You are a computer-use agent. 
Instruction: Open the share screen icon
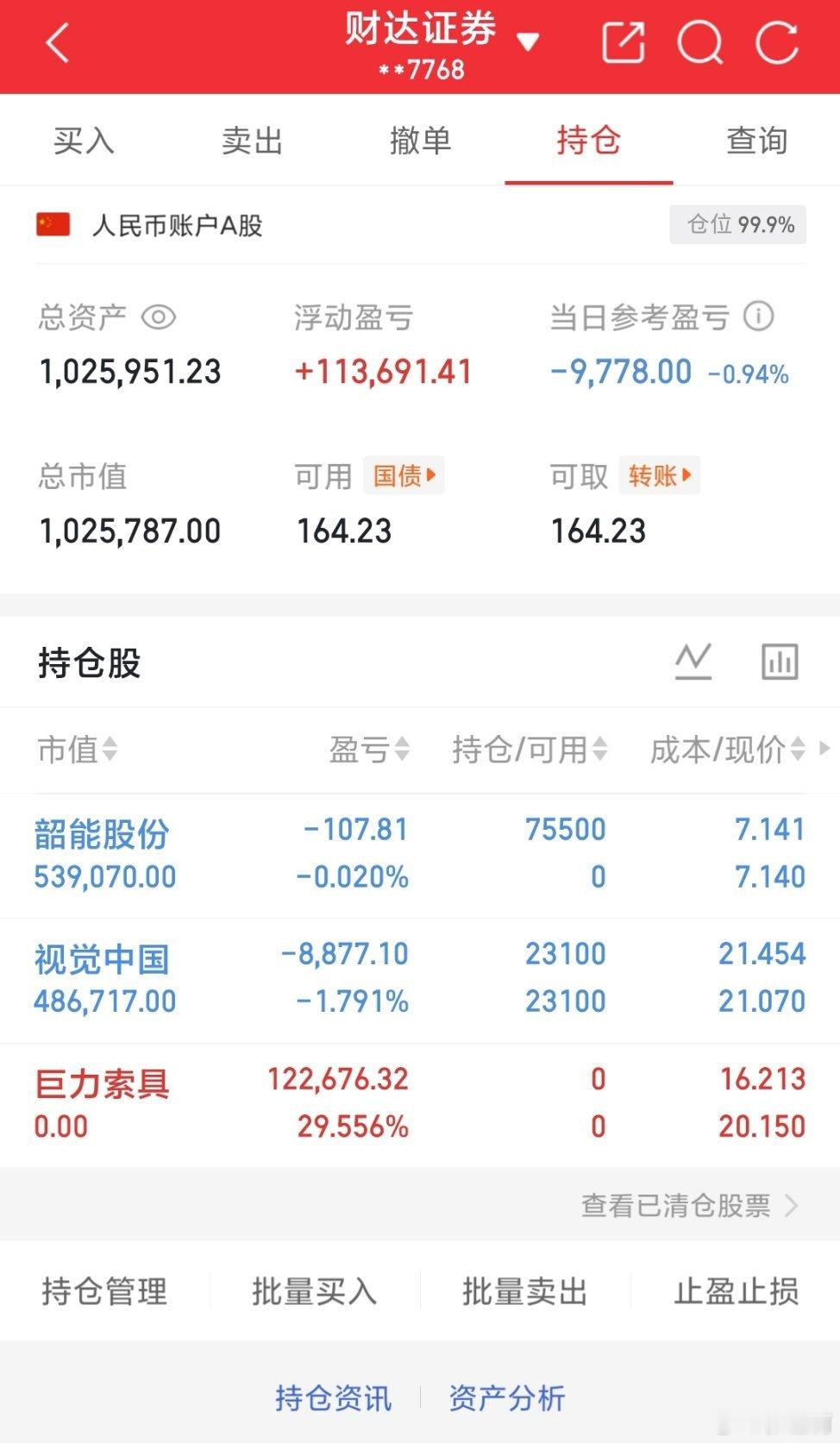623,42
